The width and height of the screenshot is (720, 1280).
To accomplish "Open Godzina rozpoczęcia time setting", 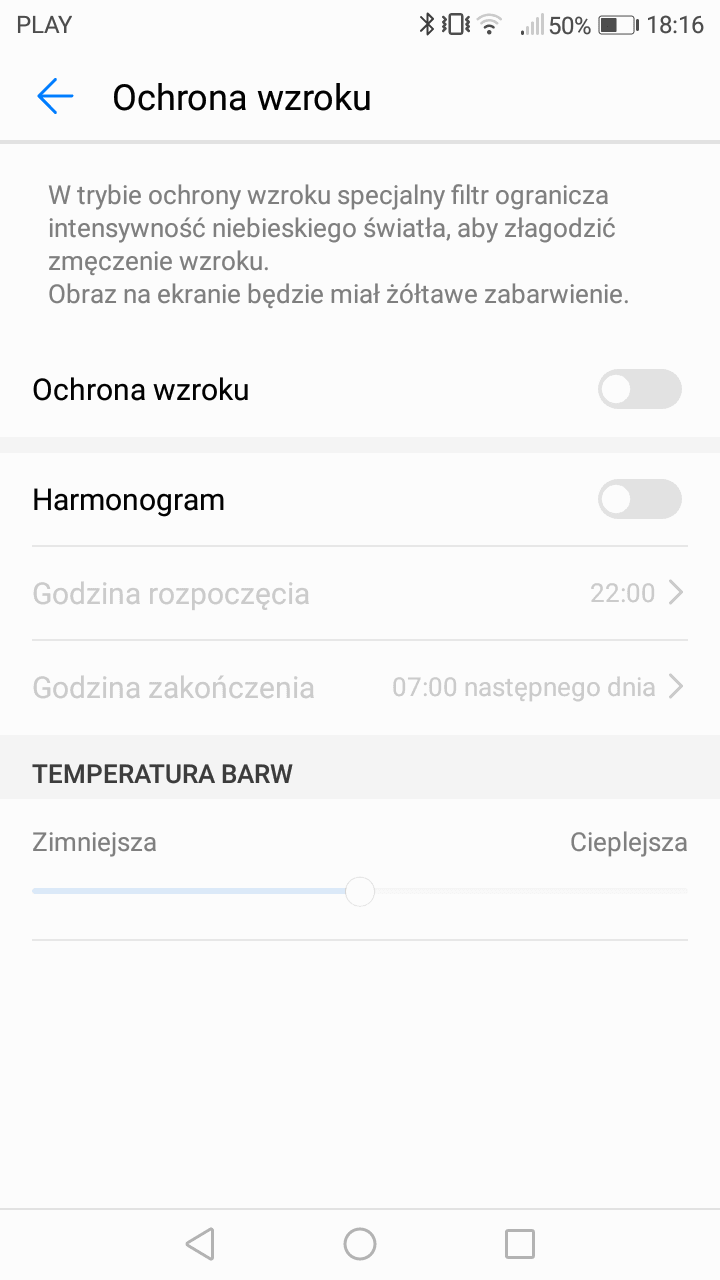I will (360, 593).
